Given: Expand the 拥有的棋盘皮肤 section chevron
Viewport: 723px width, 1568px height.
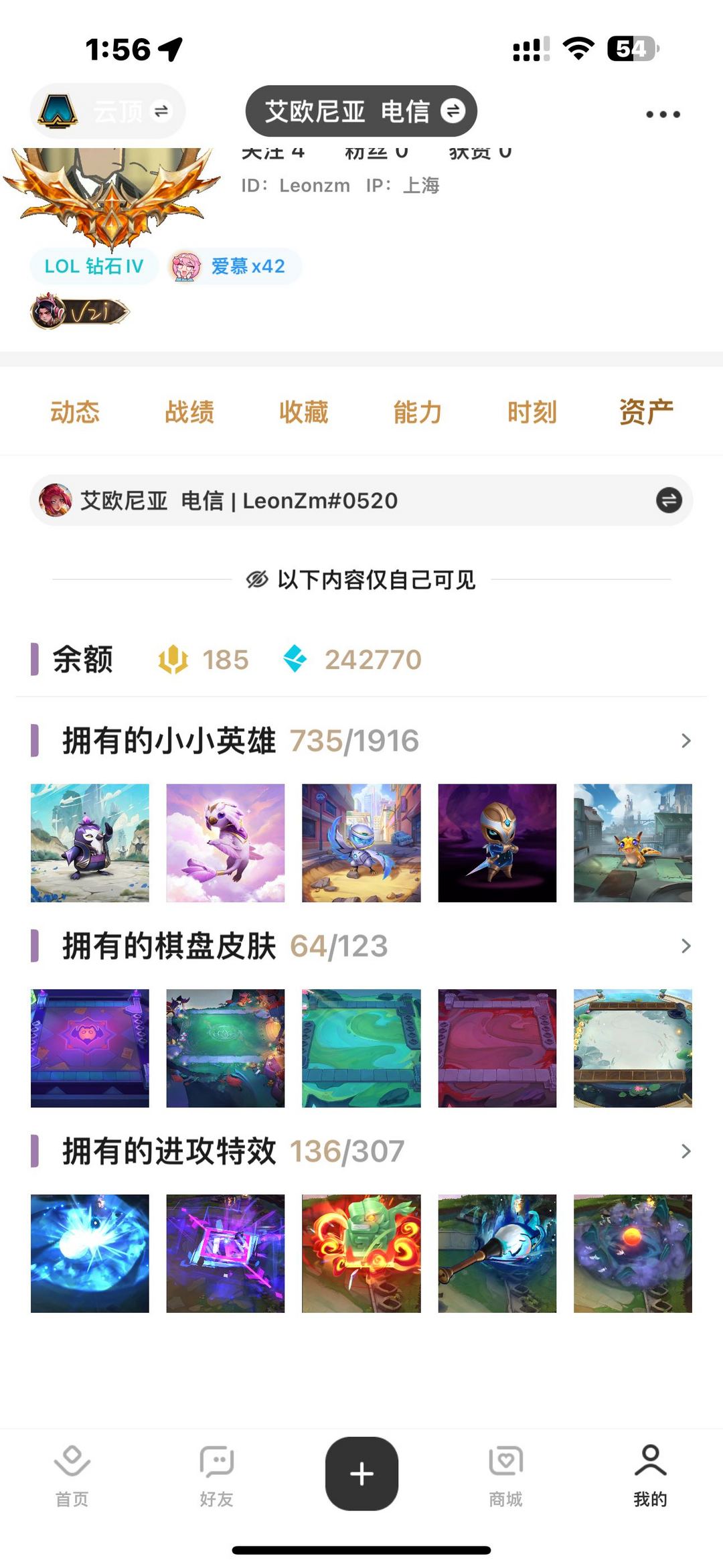Looking at the screenshot, I should tap(686, 946).
